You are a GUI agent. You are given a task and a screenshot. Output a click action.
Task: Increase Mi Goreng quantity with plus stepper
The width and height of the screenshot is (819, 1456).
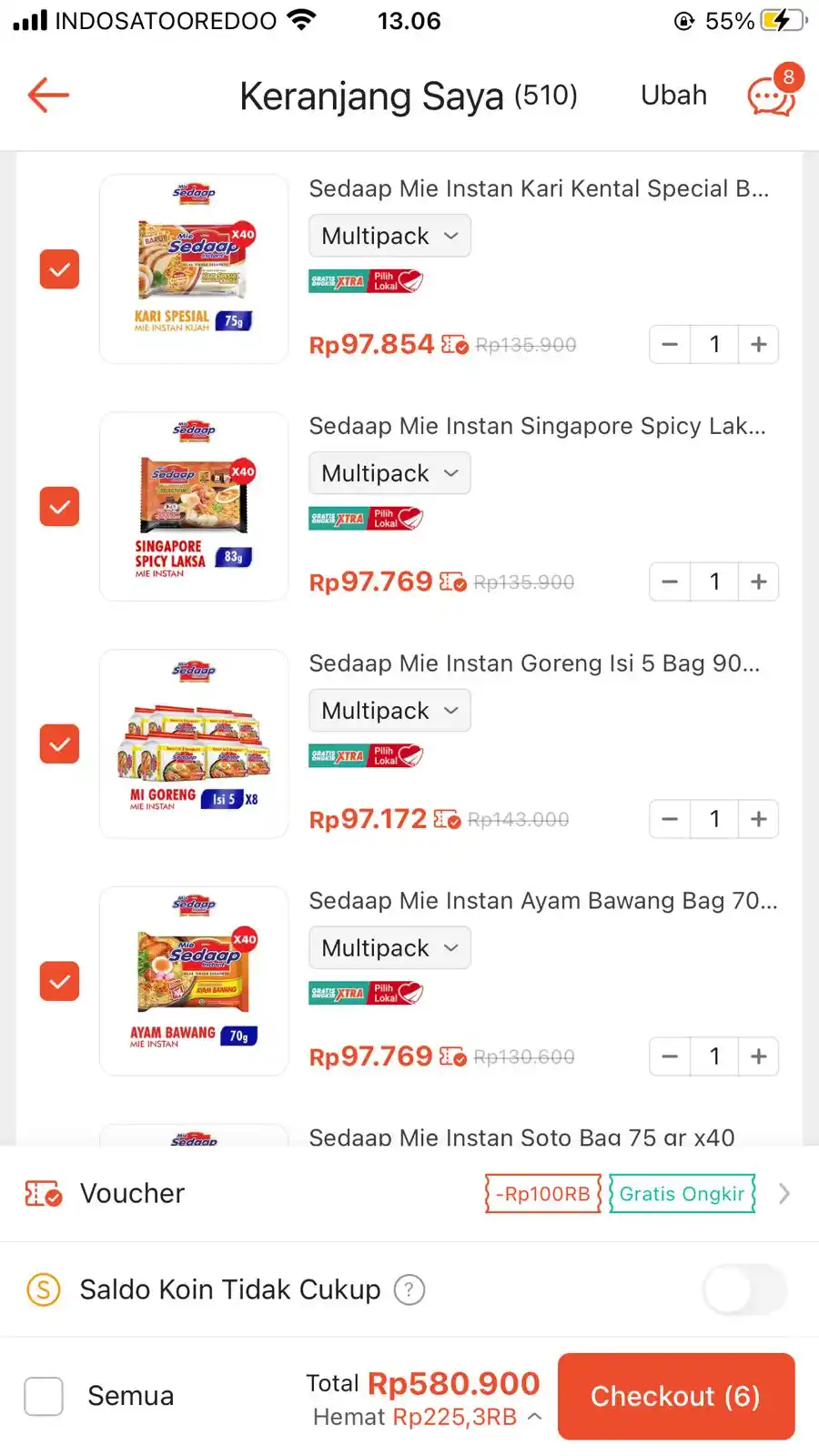coord(758,818)
